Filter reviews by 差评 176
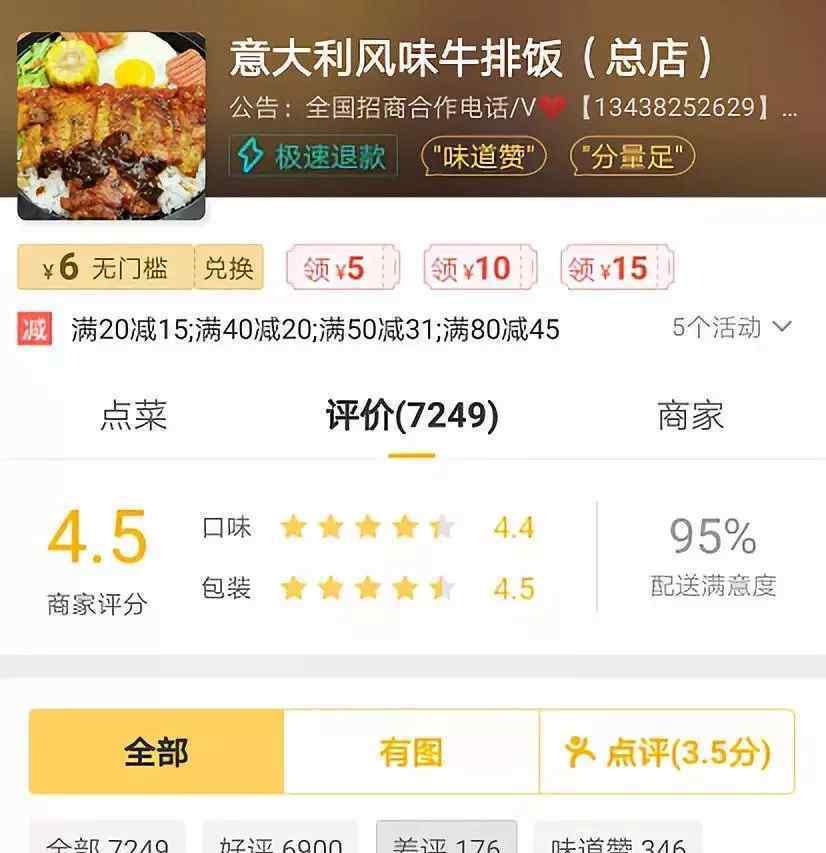Screen dimensions: 826x853 [446, 842]
